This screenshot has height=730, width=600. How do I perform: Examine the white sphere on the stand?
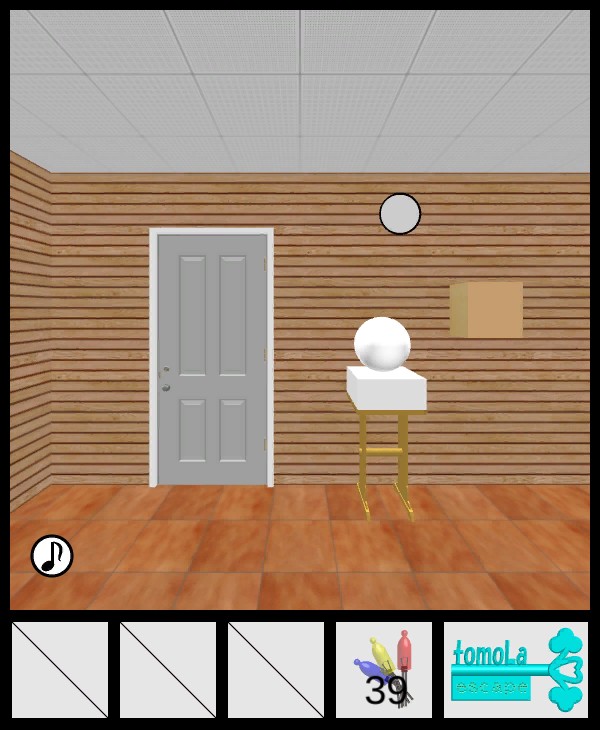[382, 344]
